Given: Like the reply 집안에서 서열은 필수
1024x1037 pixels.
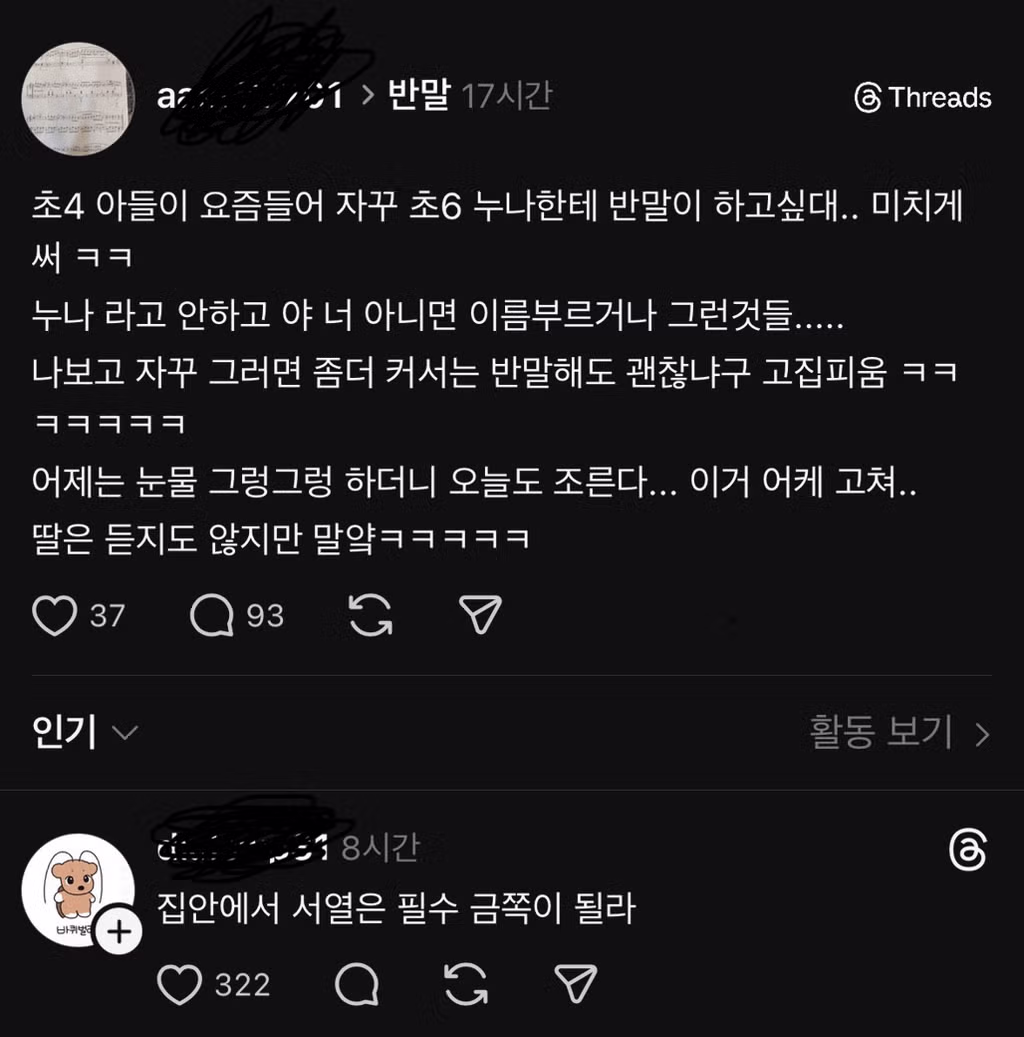Looking at the screenshot, I should coord(180,985).
